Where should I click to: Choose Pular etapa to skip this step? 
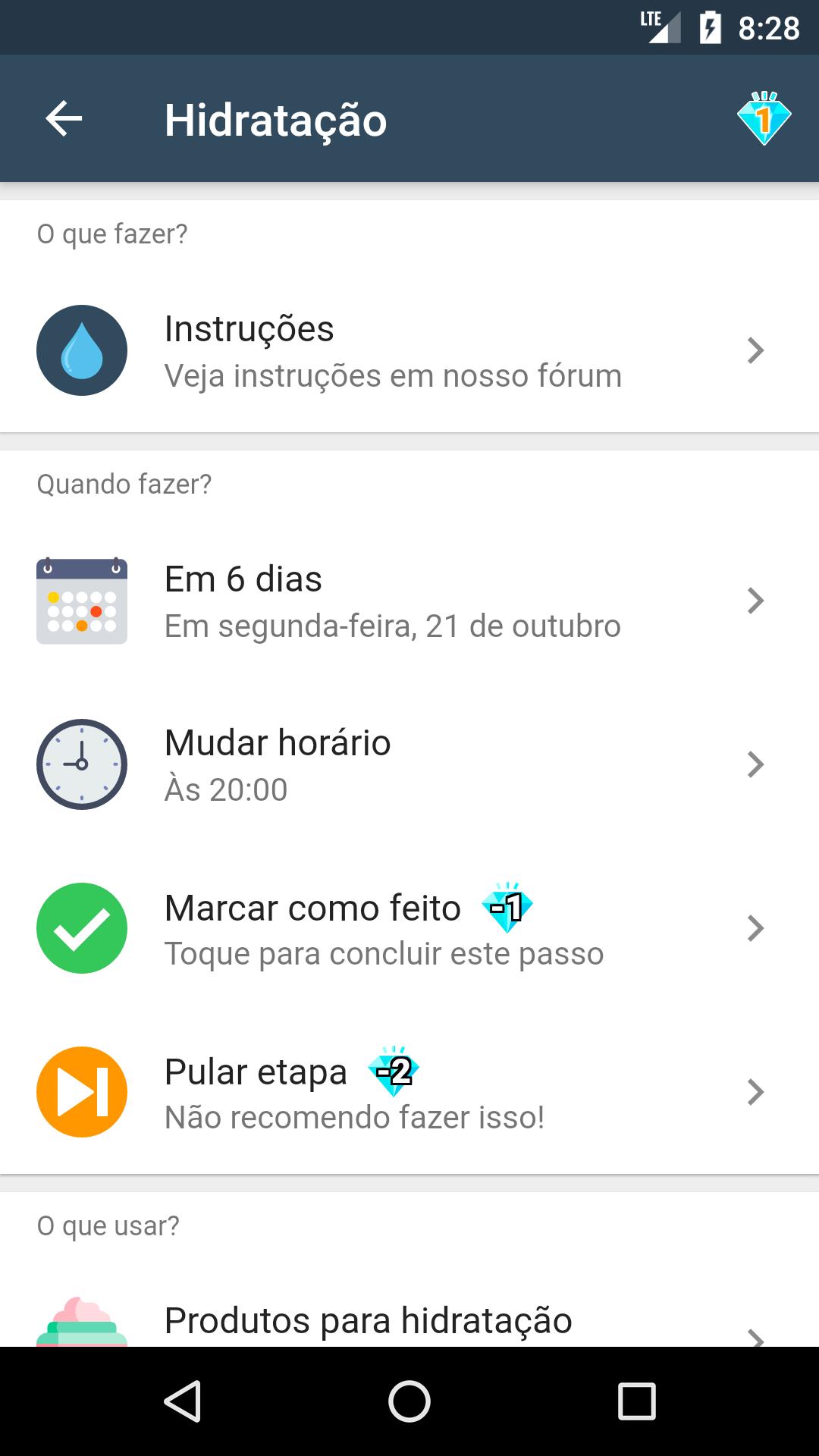click(409, 1093)
